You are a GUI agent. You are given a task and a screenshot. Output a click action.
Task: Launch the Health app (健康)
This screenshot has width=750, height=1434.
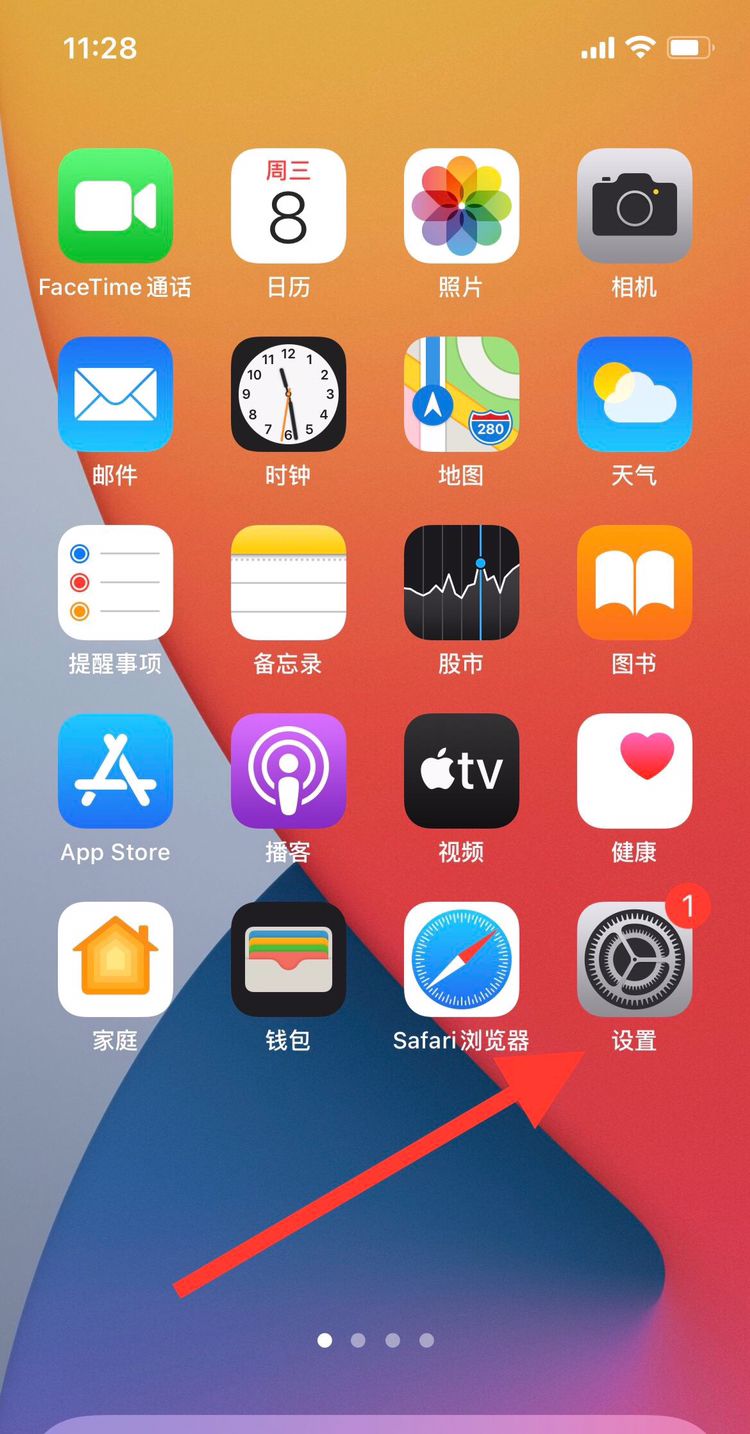tap(634, 770)
